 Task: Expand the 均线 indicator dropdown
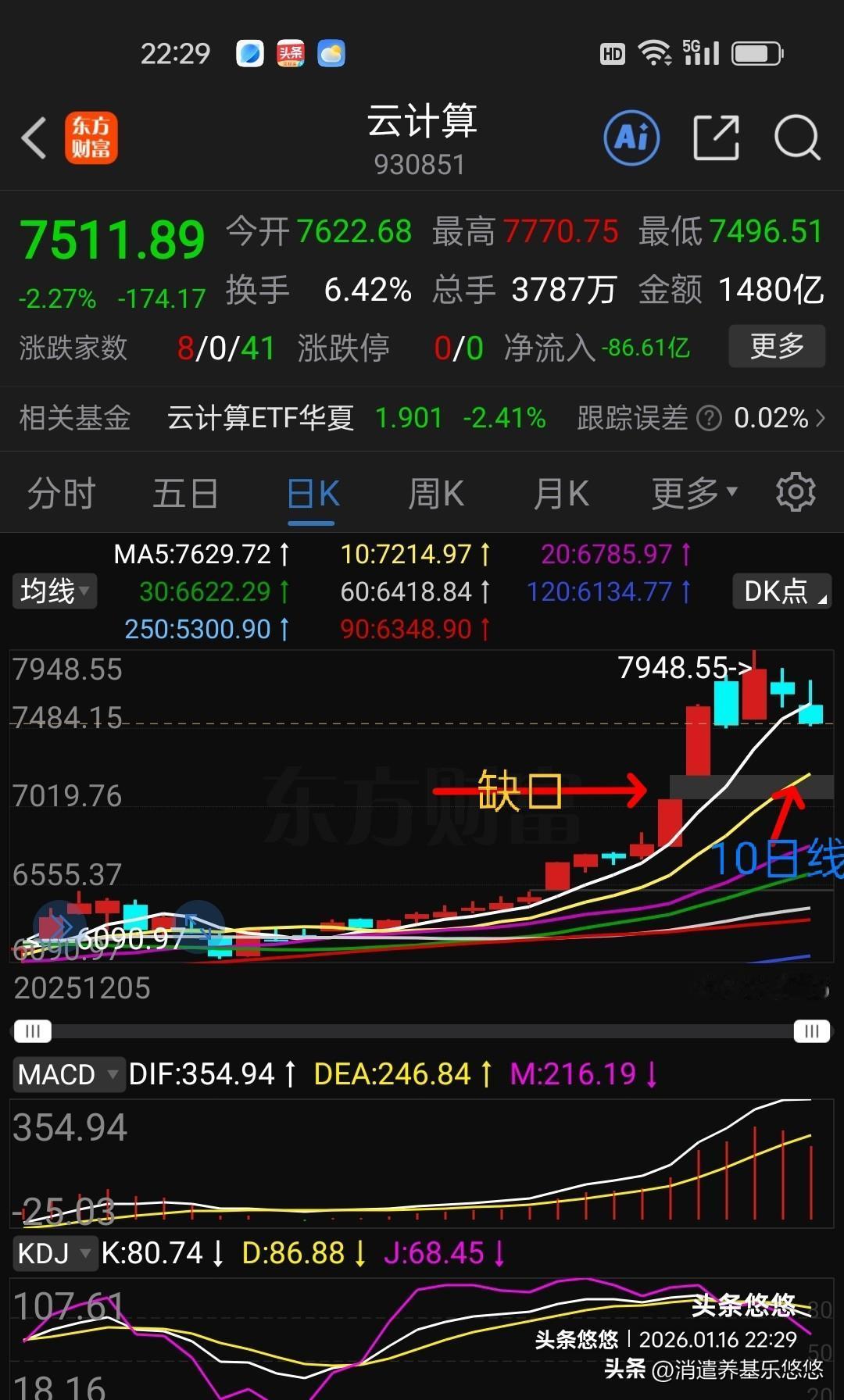(54, 591)
